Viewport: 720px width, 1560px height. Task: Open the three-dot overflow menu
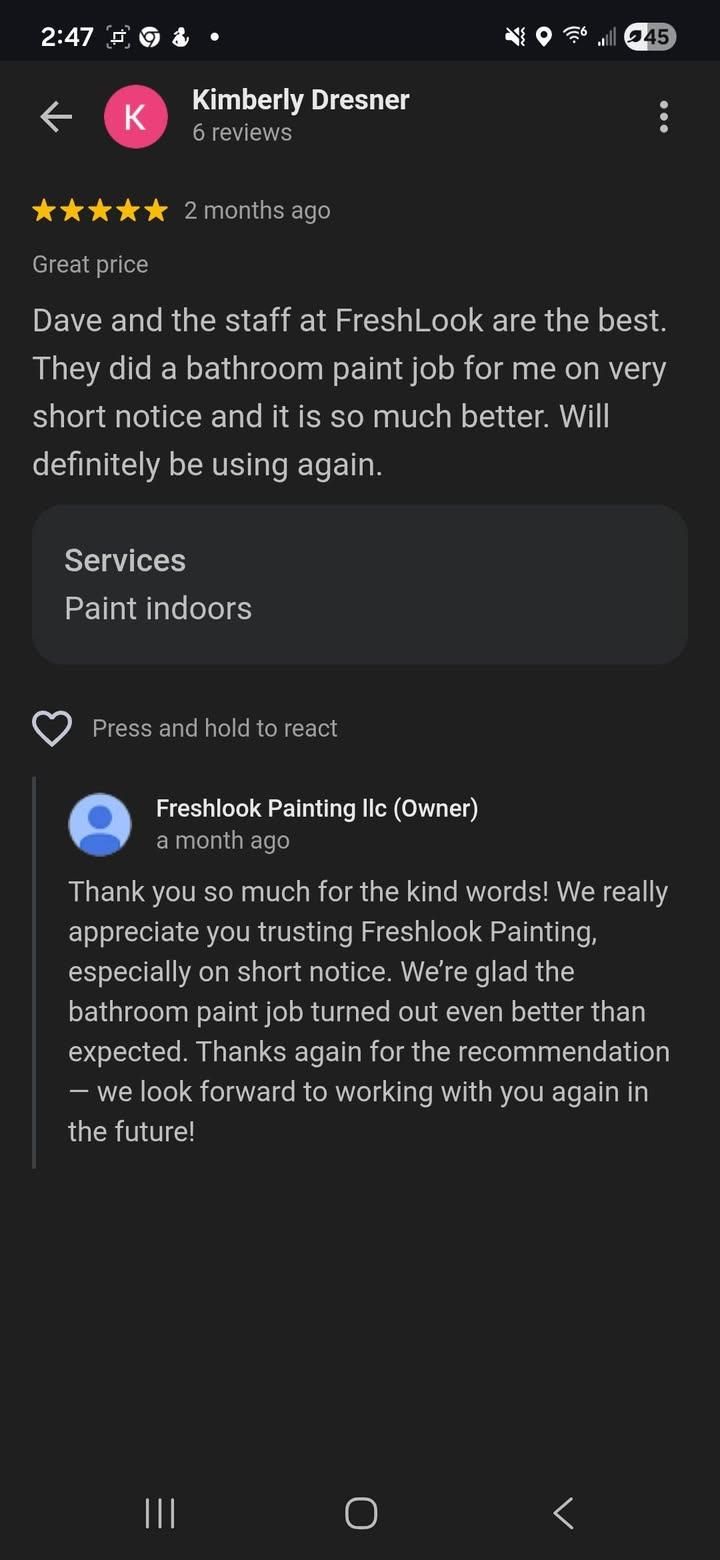point(663,117)
